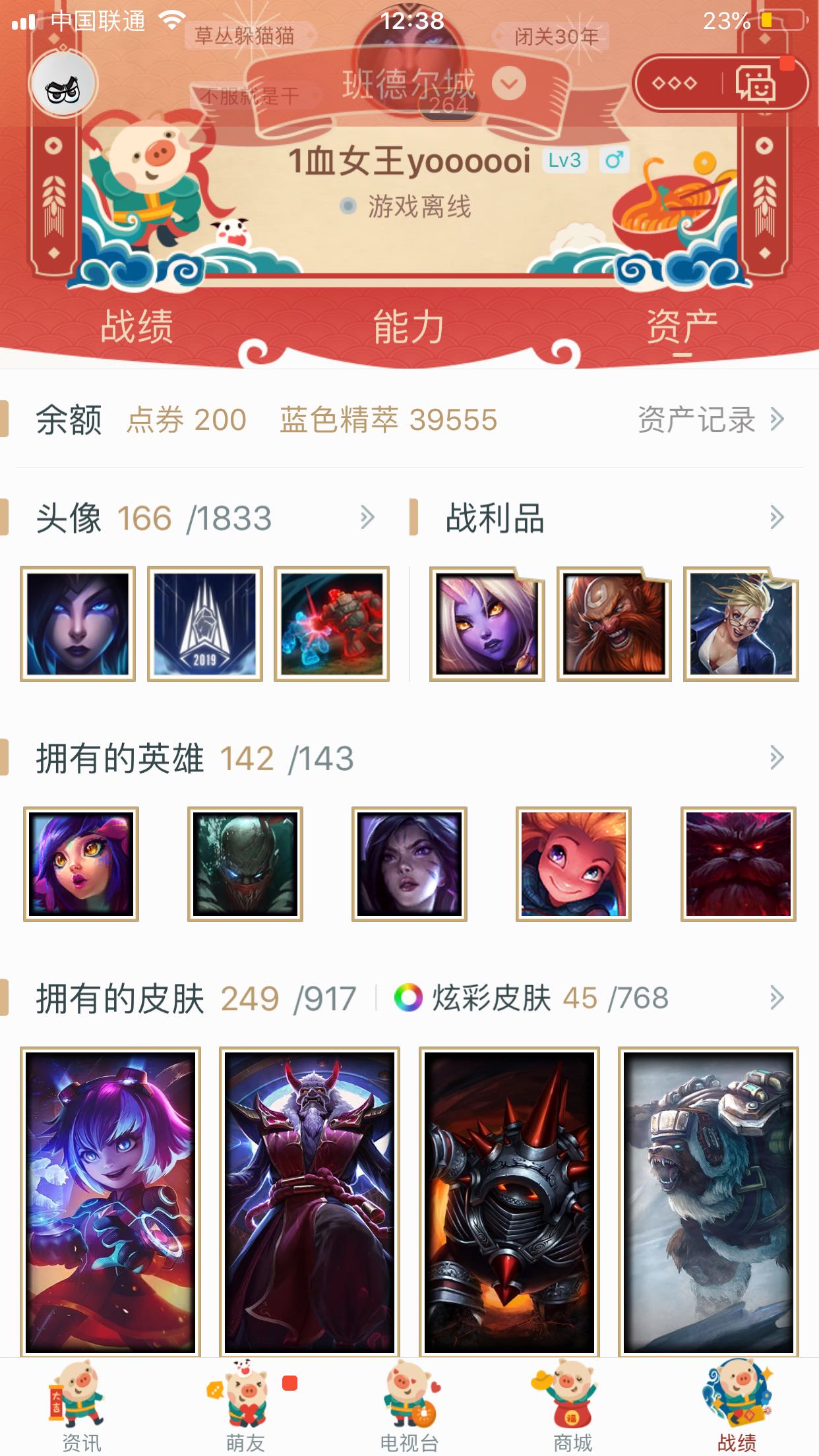This screenshot has width=819, height=1456.
Task: Open the masked green champion portrait
Action: 245,864
